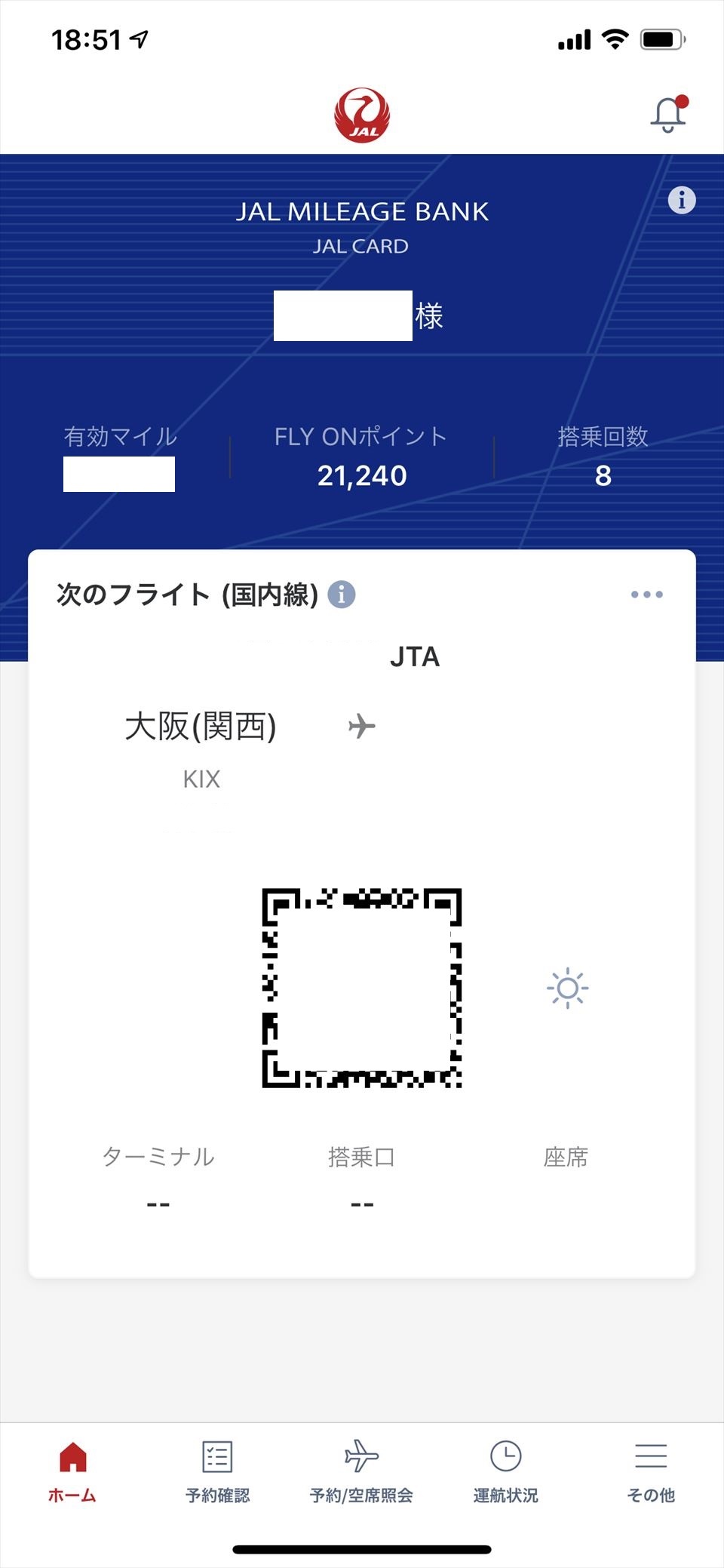Switch to the ホーム tab

point(72,1472)
